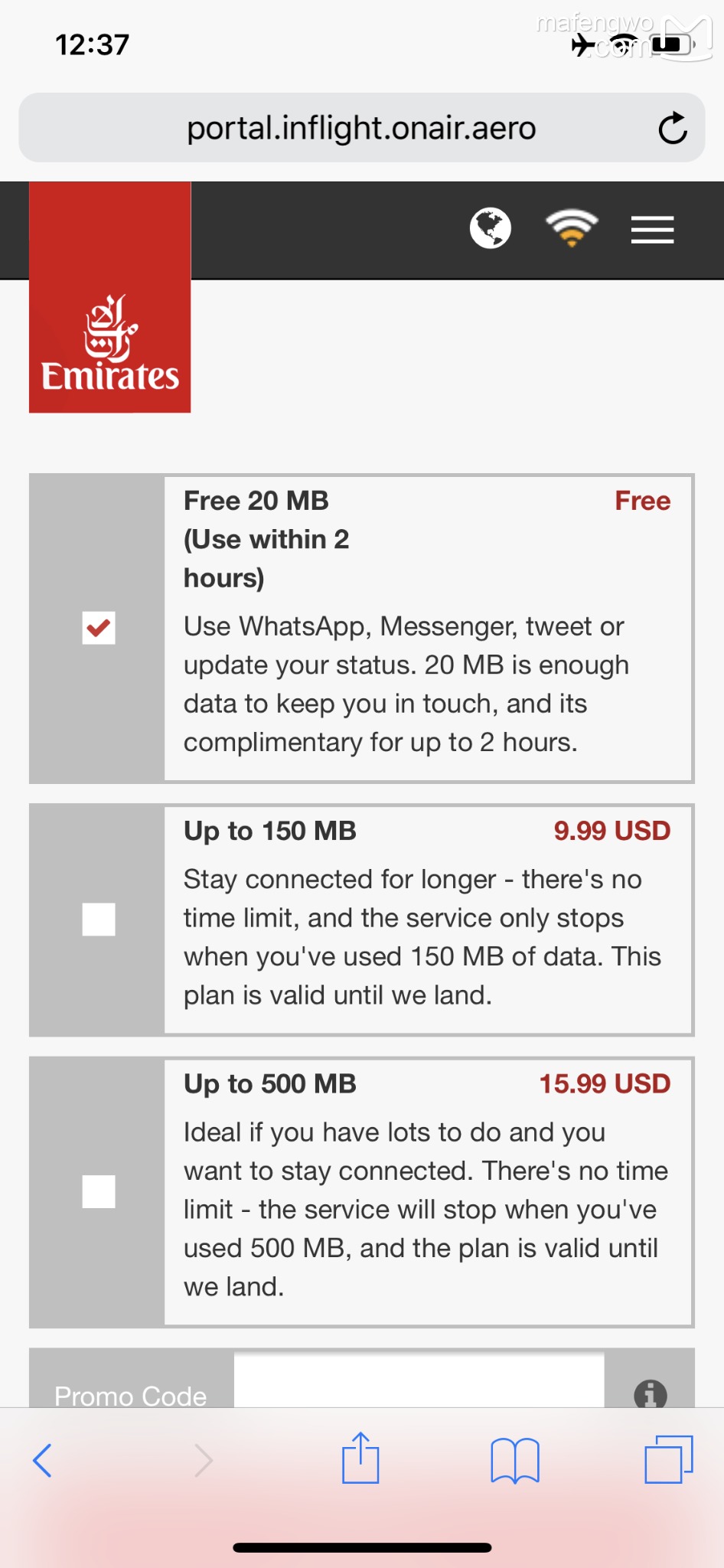Tap the Wi-Fi status icon
724x1568 pixels.
click(571, 228)
